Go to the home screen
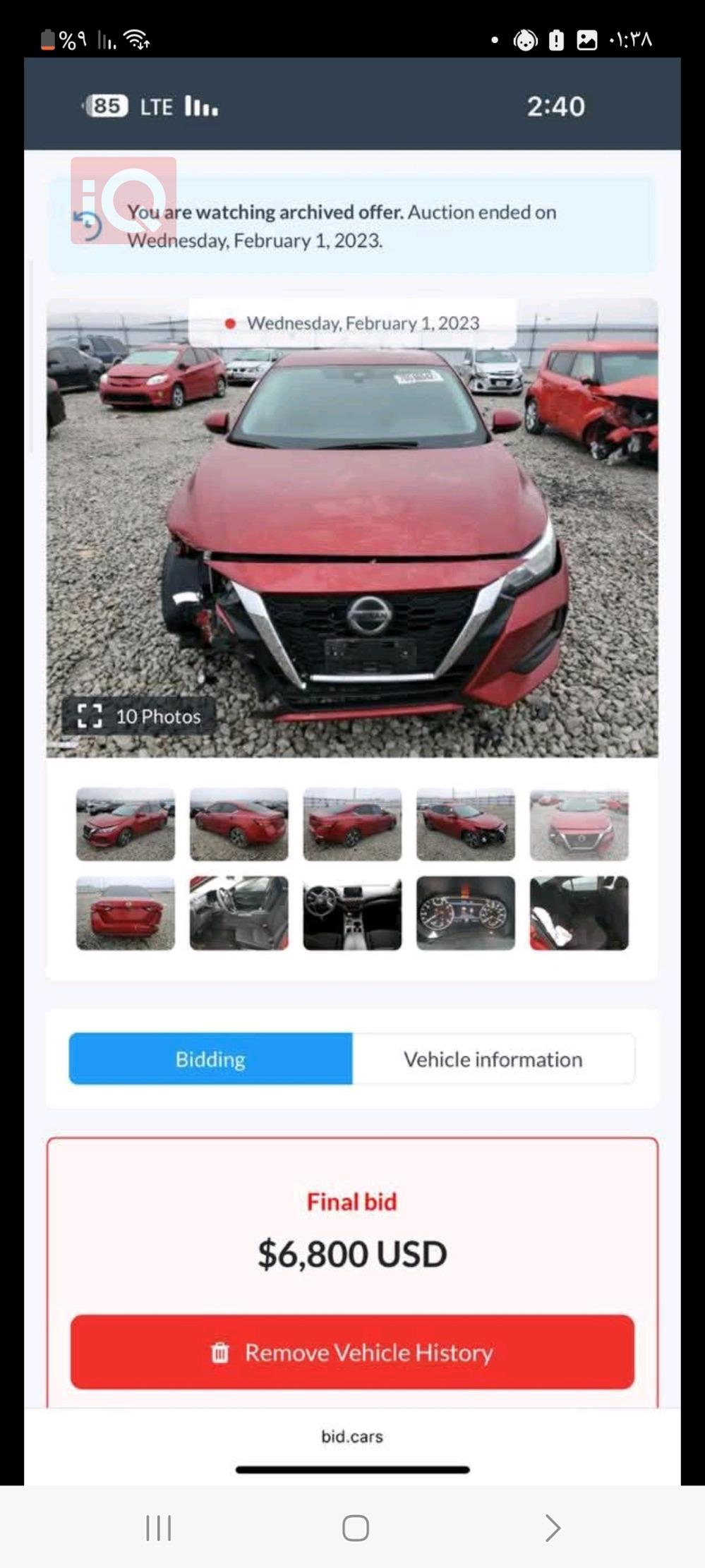Screen dimensions: 705x1568 click(x=355, y=1528)
